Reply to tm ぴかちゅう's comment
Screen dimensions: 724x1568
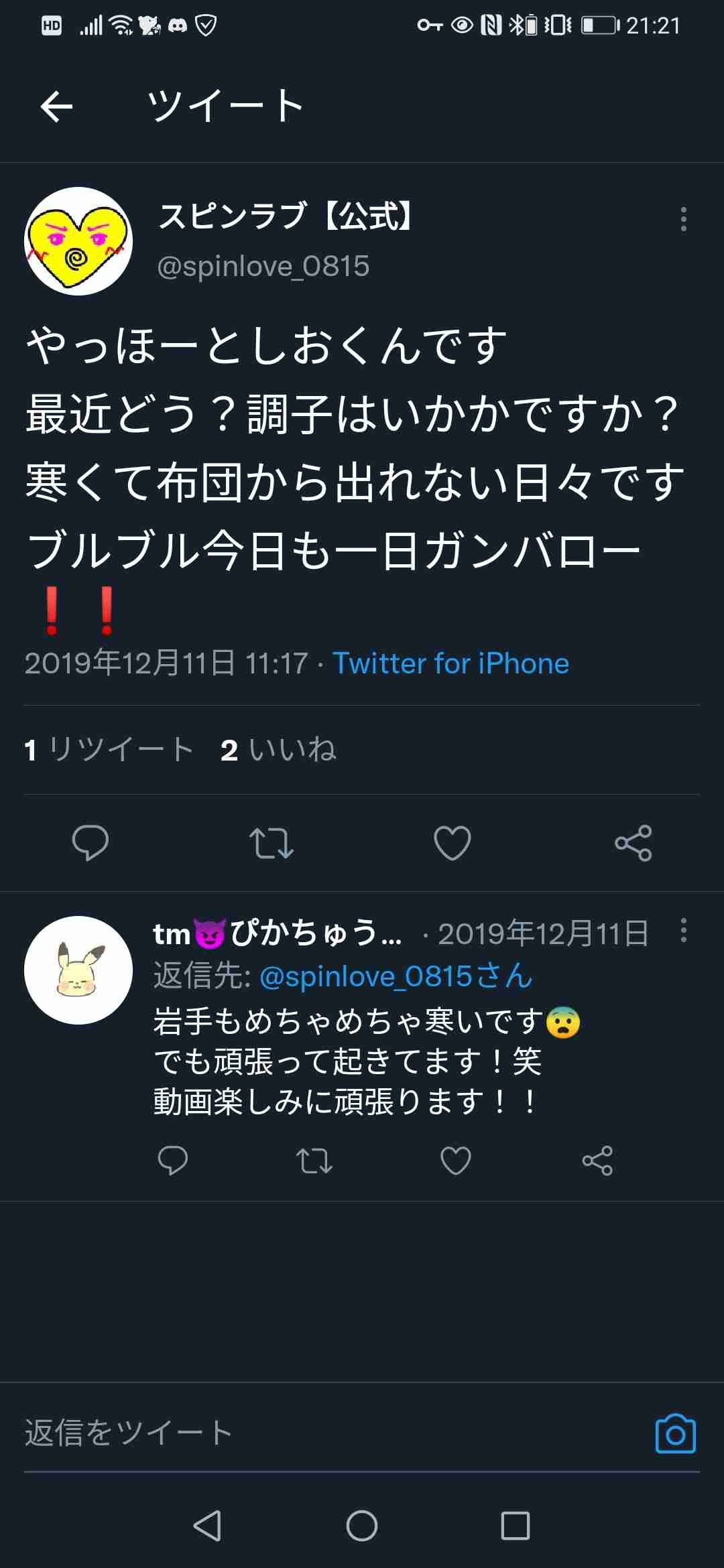point(172,1160)
